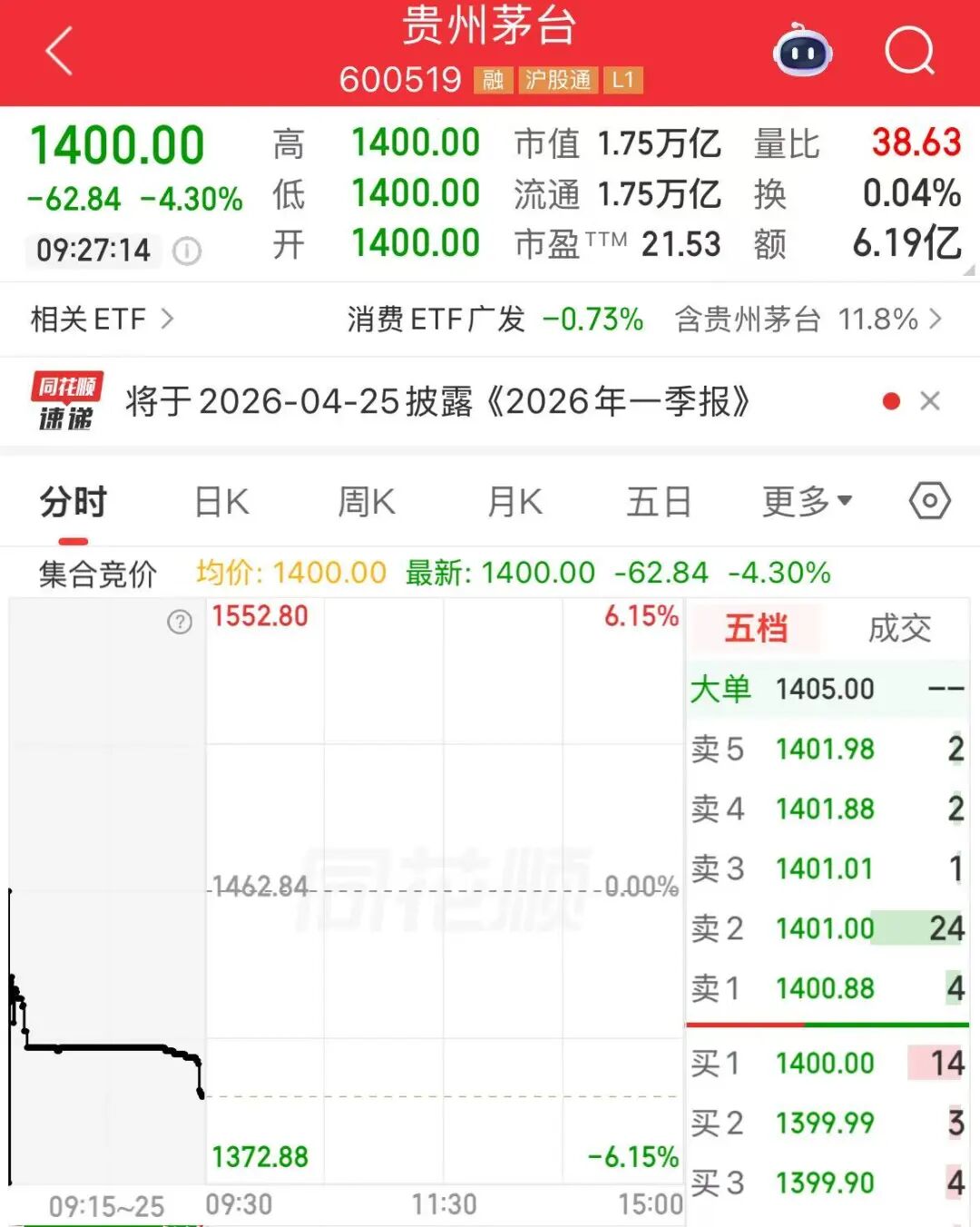Image resolution: width=980 pixels, height=1227 pixels.
Task: Select the 分时 chart tab
Action: click(x=73, y=502)
